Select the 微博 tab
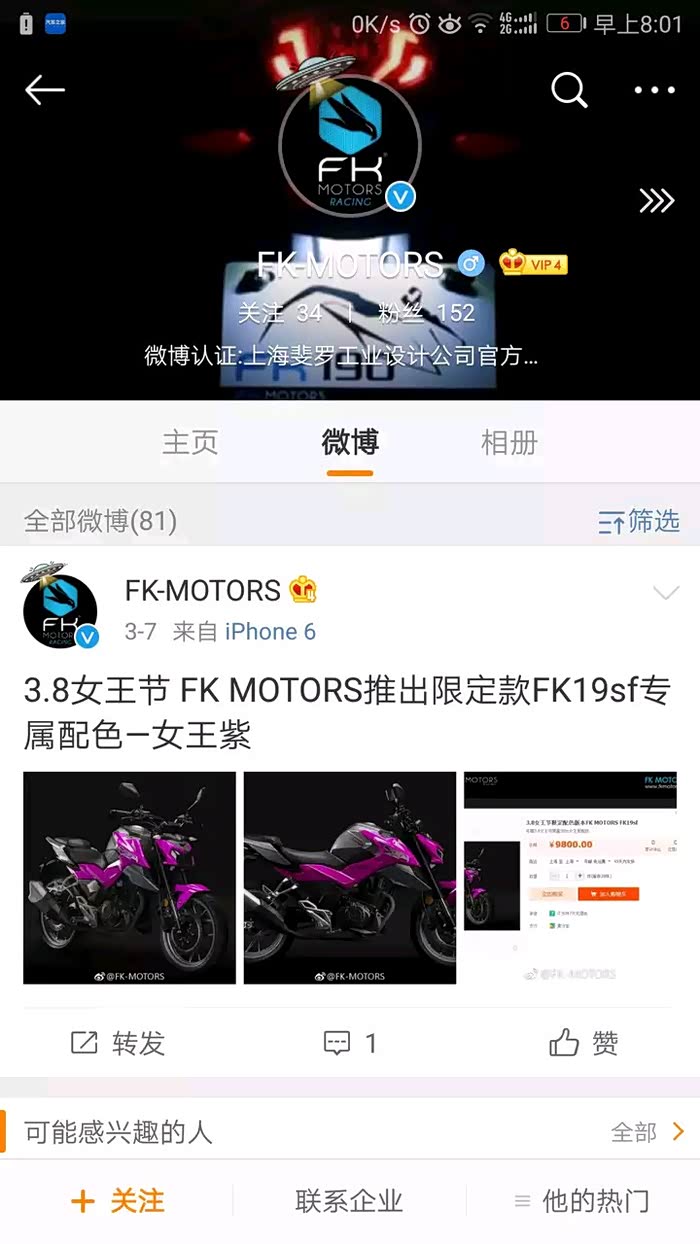This screenshot has width=700, height=1244. (350, 442)
